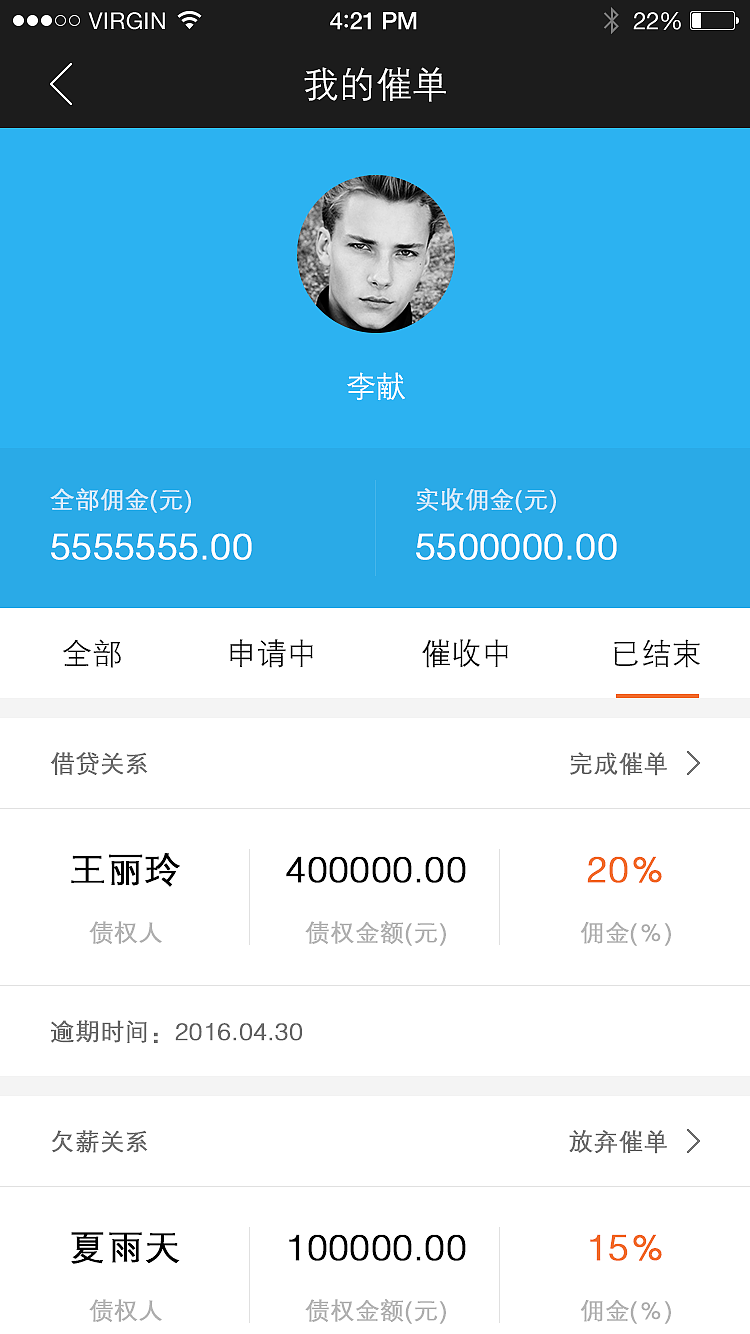Click the time 4:21 PM display

(374, 20)
